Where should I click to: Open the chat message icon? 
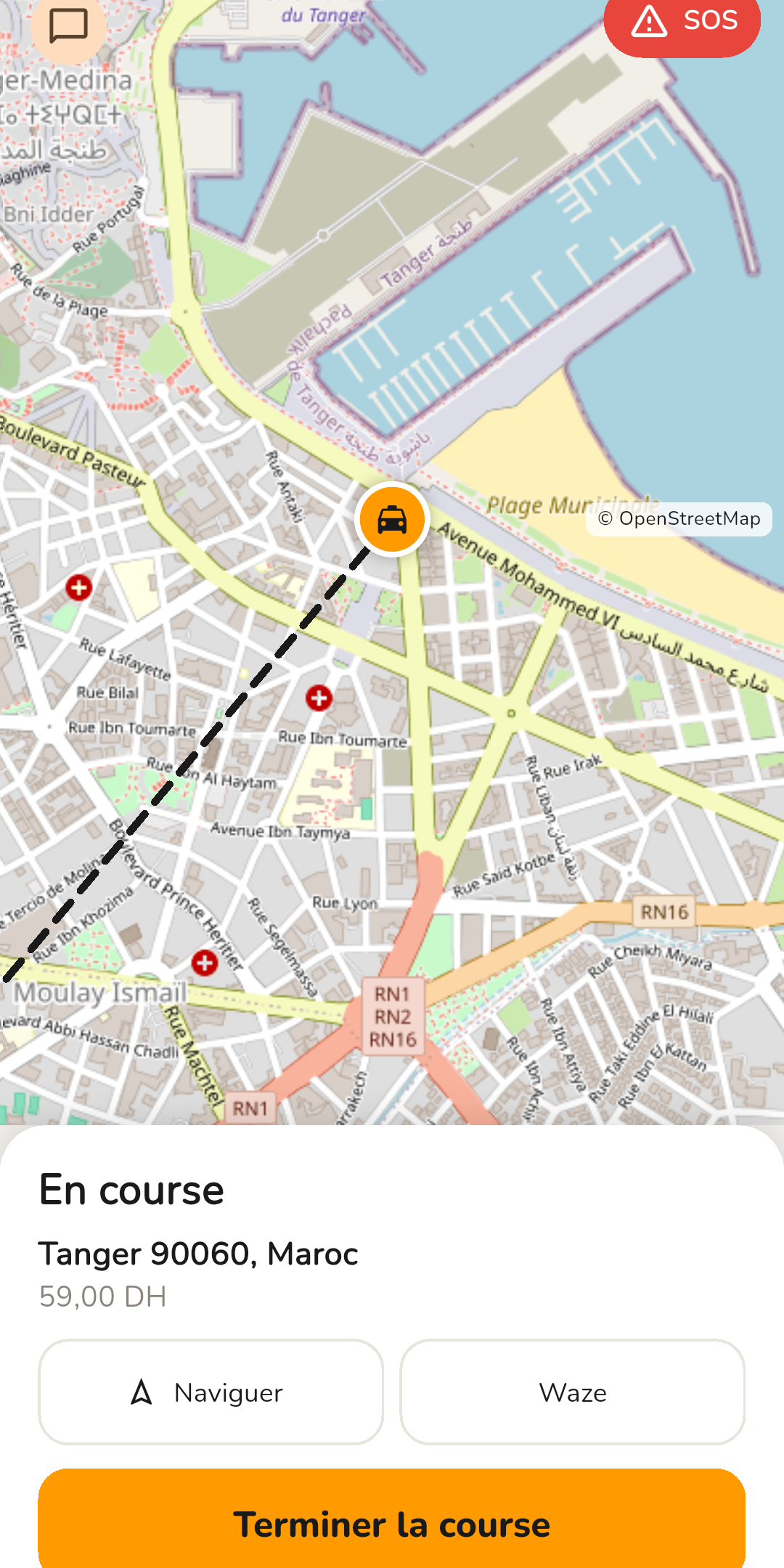68,25
